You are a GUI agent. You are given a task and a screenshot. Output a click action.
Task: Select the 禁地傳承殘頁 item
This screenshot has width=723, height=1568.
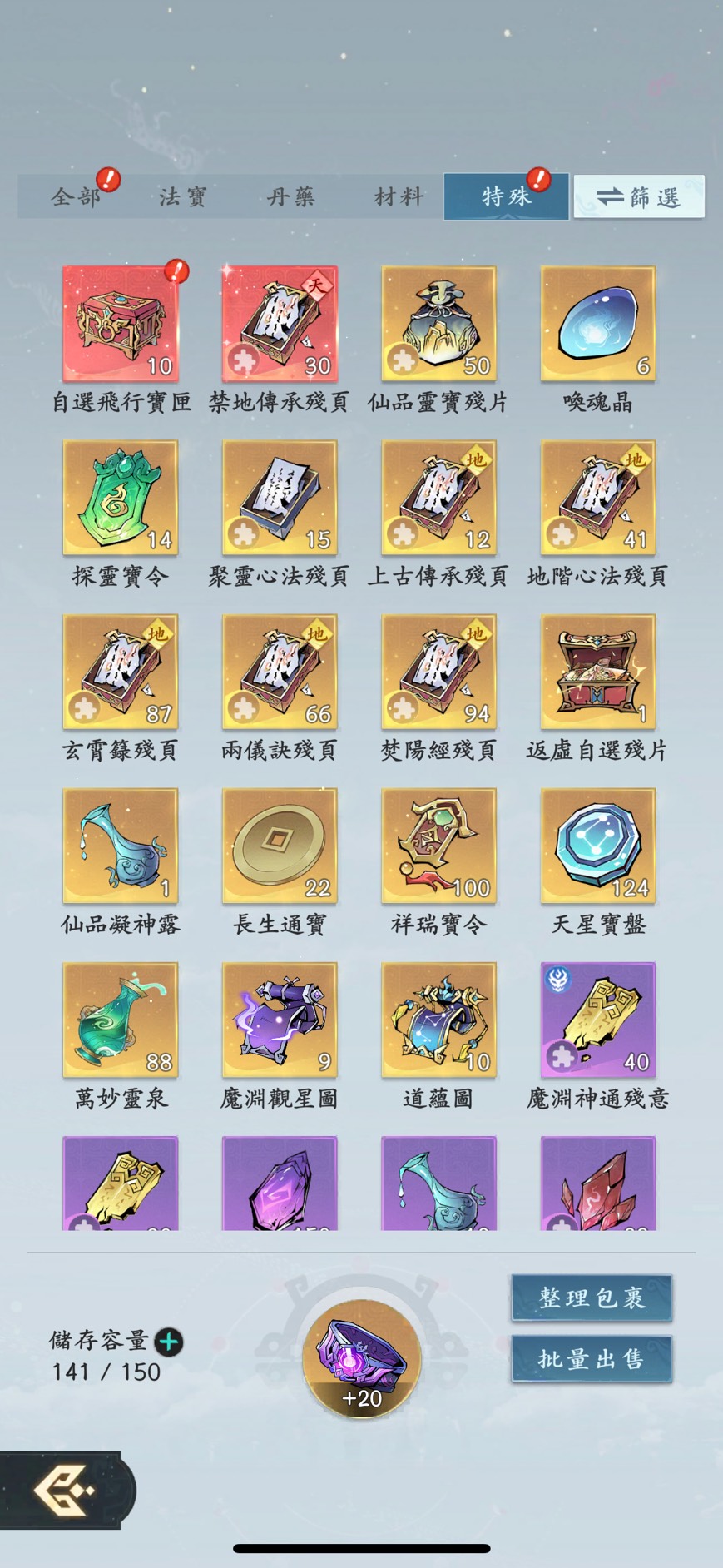click(280, 324)
